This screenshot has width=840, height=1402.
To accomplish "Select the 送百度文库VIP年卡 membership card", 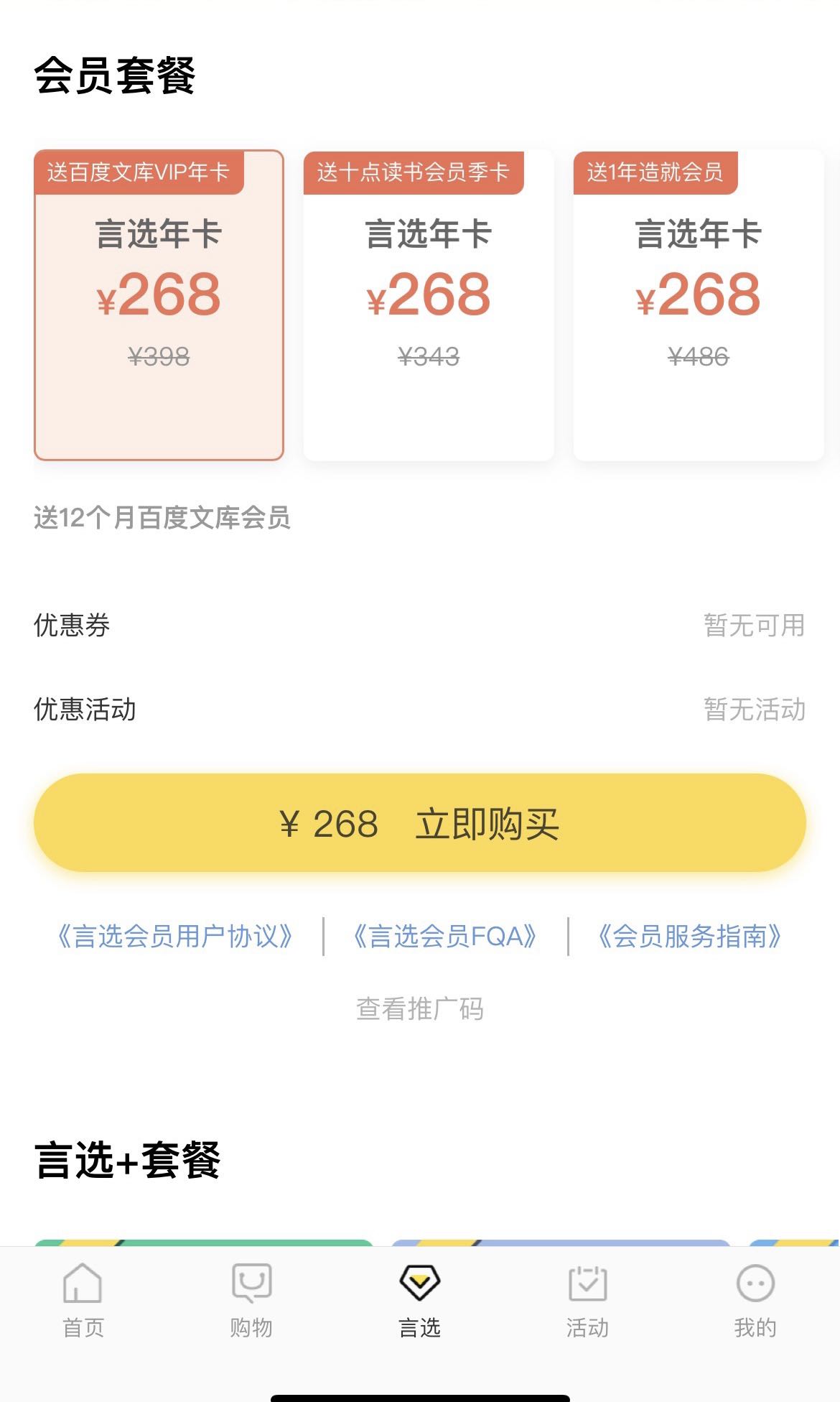I will (x=159, y=305).
